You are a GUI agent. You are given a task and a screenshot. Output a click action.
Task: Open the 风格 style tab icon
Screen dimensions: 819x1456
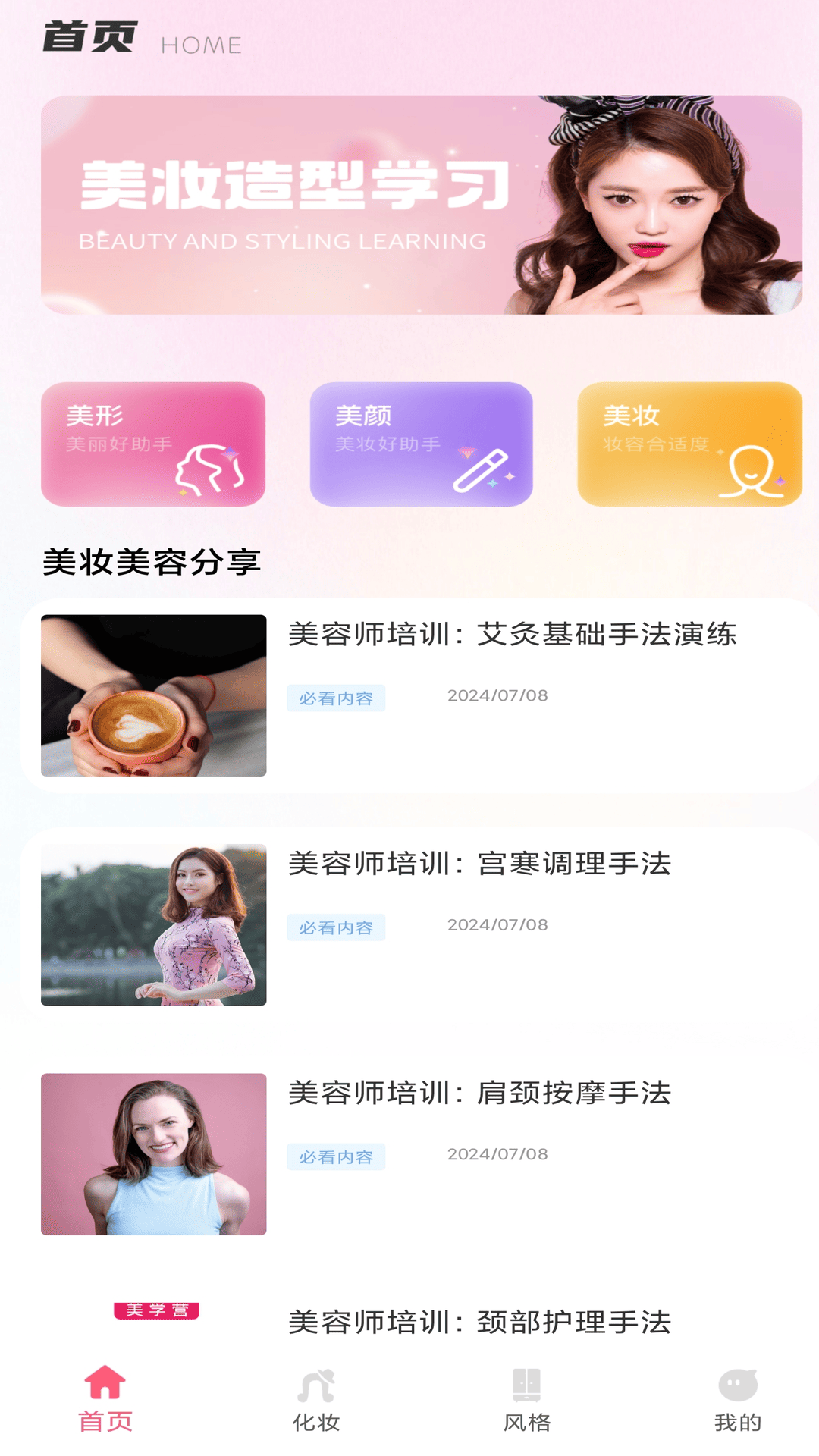click(526, 1380)
